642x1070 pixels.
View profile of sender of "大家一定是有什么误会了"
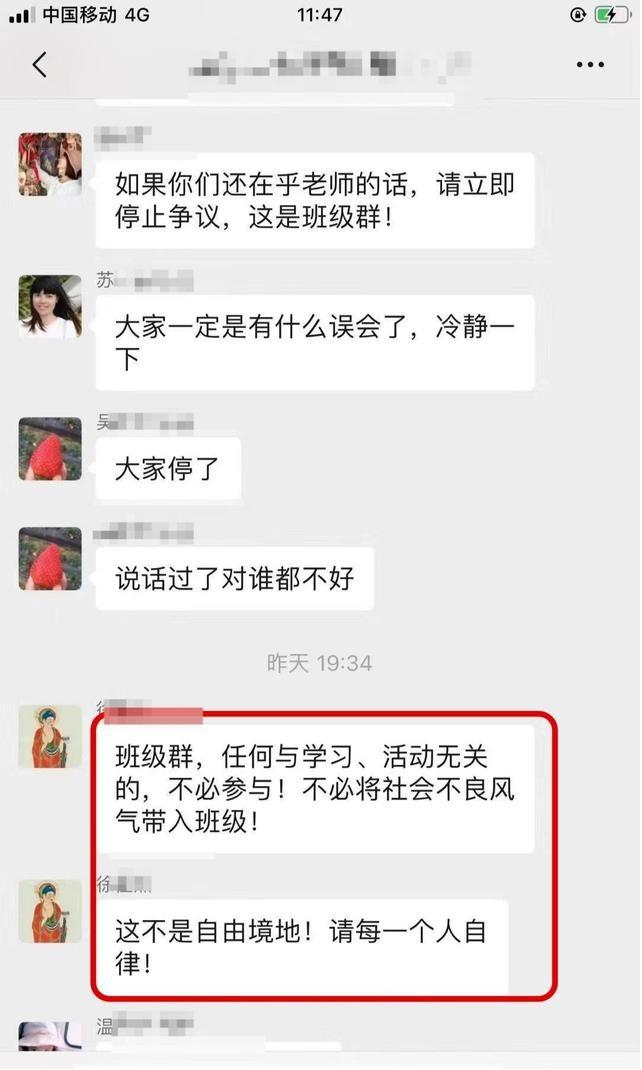click(50, 306)
